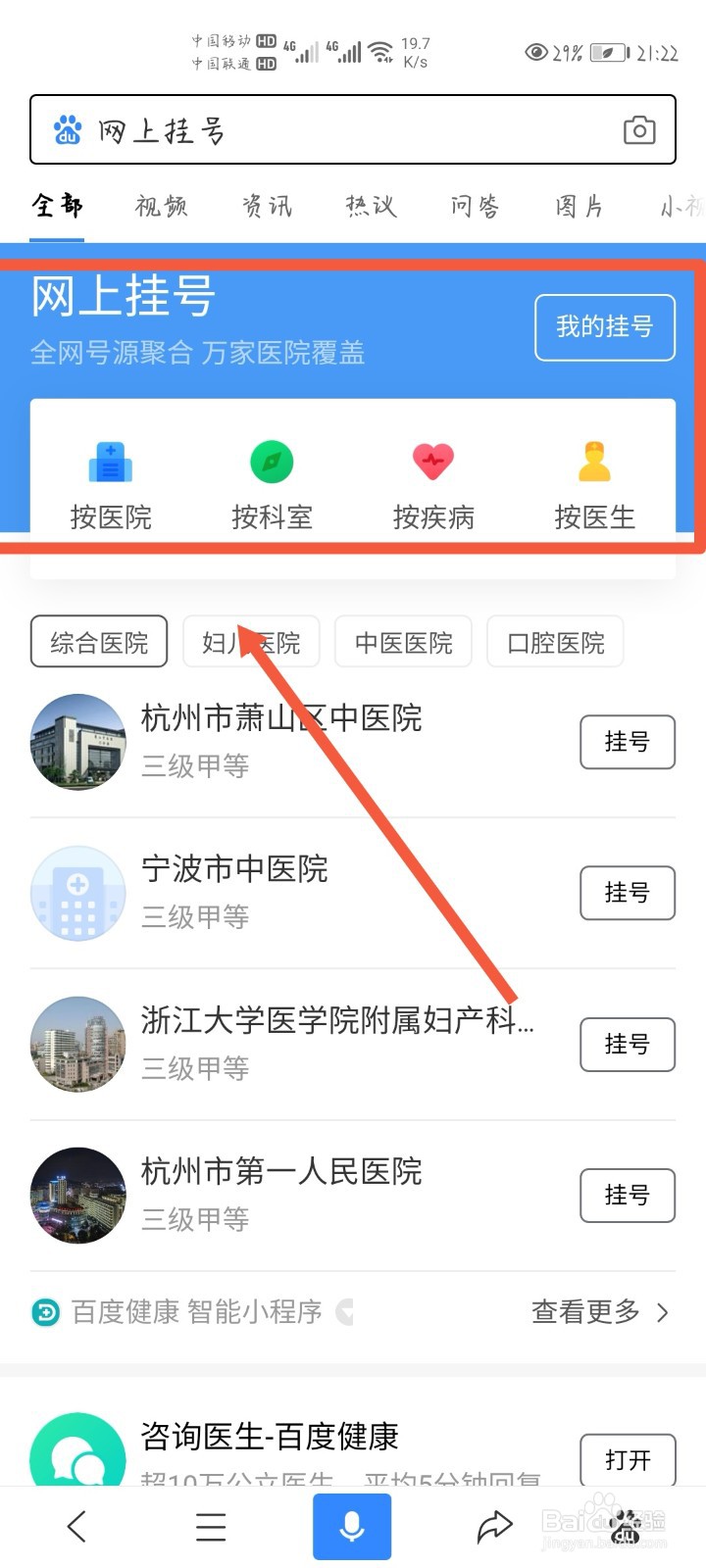The image size is (706, 1568).
Task: Enable the 口腔医院 filter chip
Action: tap(554, 641)
